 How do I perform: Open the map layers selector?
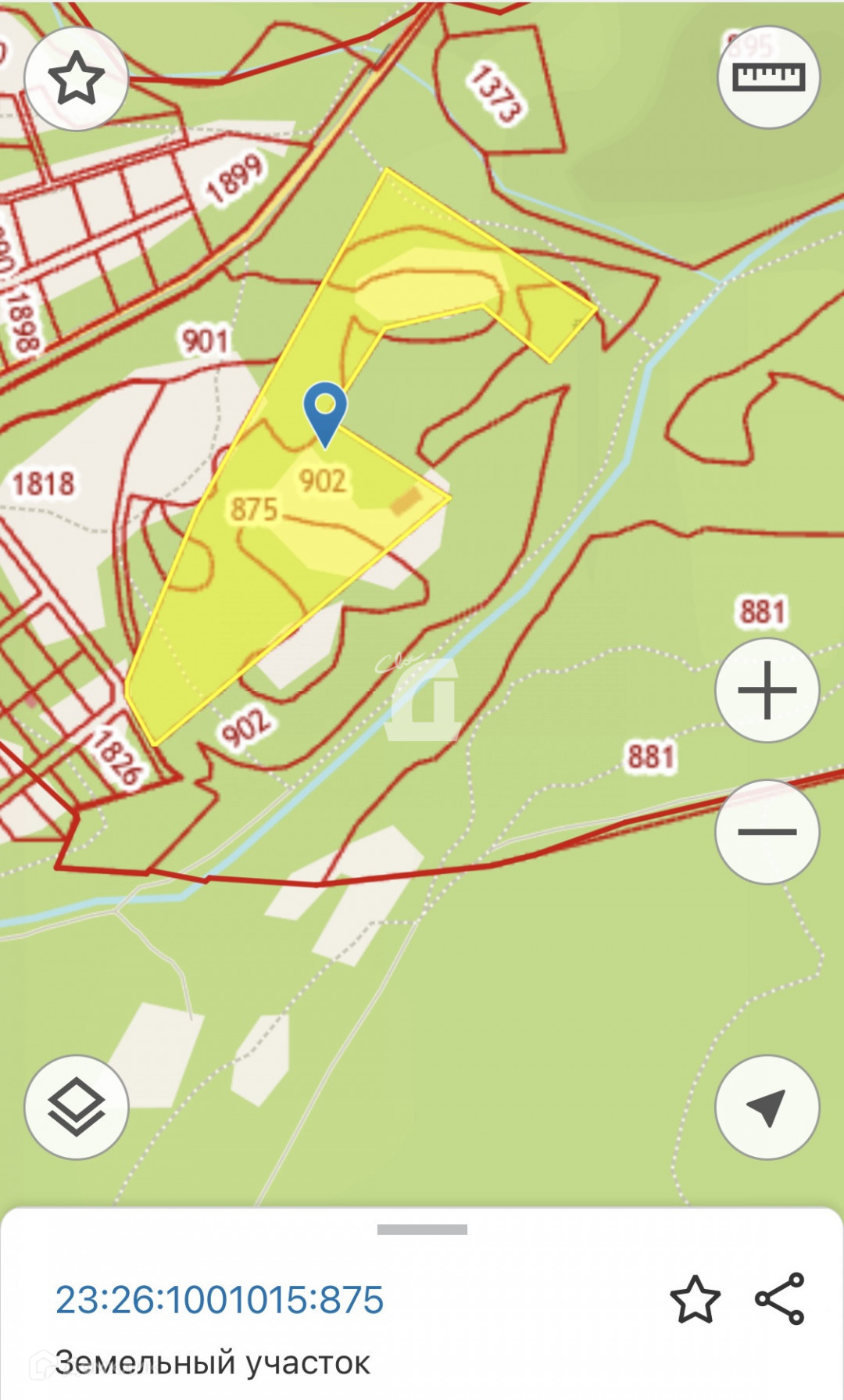coord(76,1107)
